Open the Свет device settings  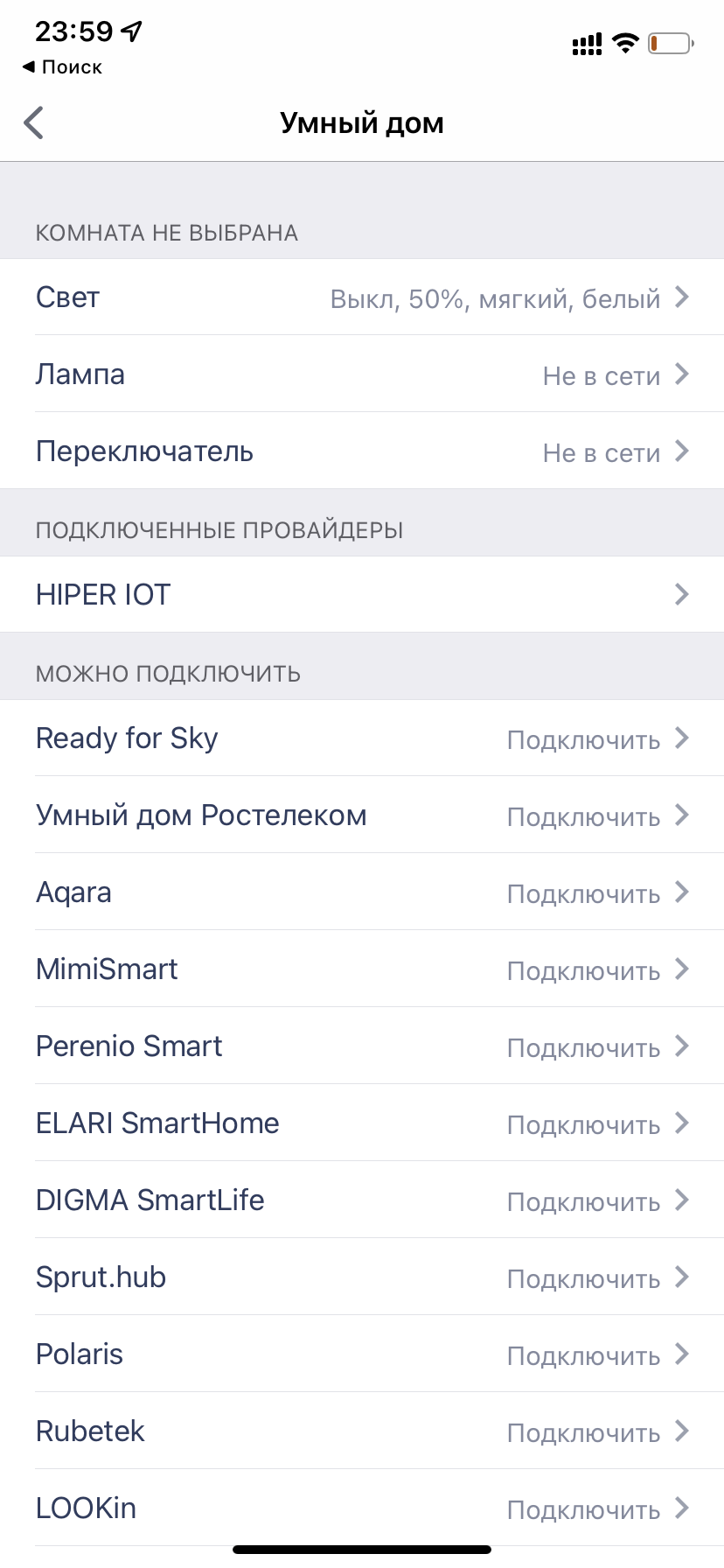point(362,297)
